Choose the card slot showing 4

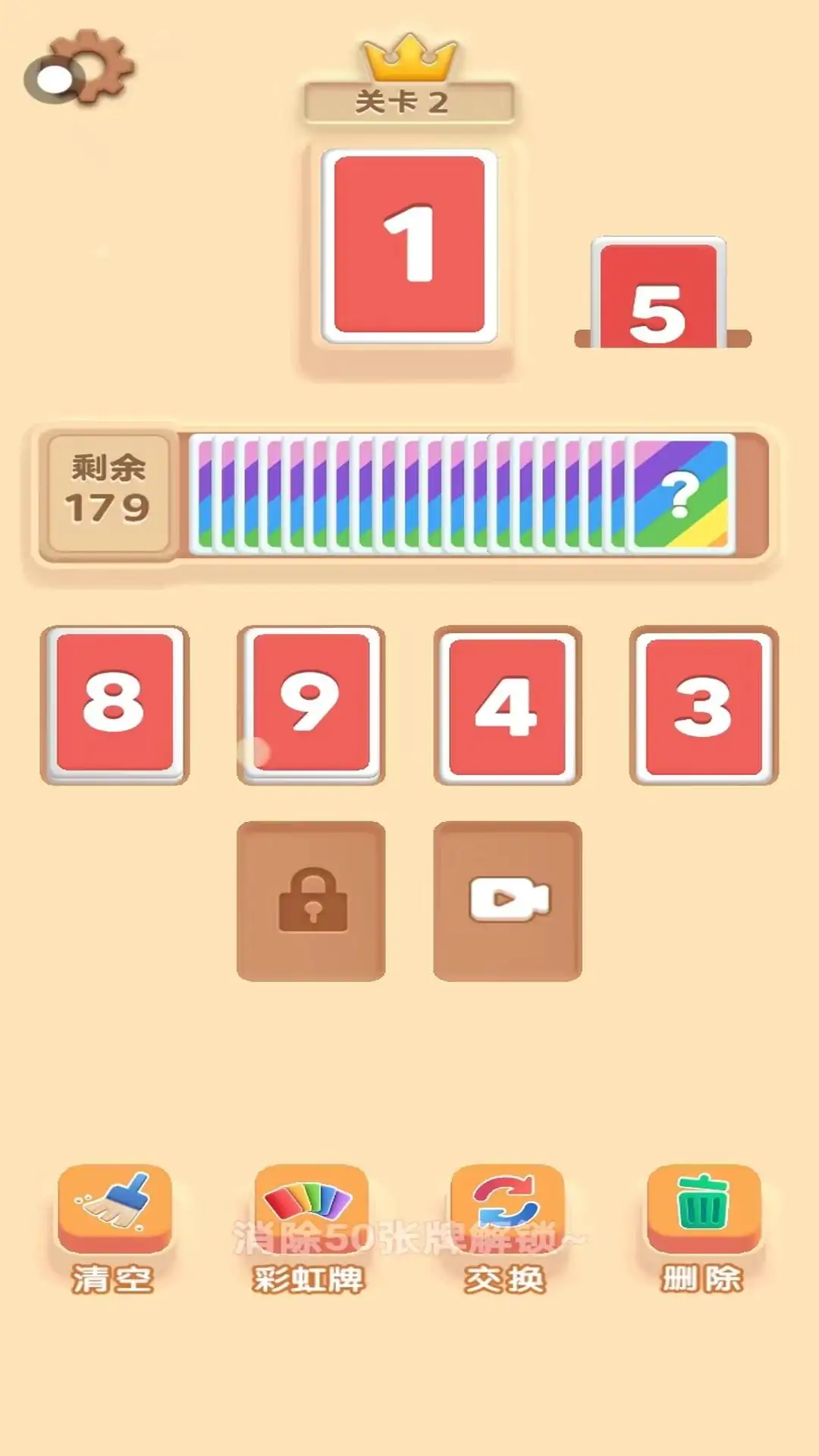click(507, 705)
